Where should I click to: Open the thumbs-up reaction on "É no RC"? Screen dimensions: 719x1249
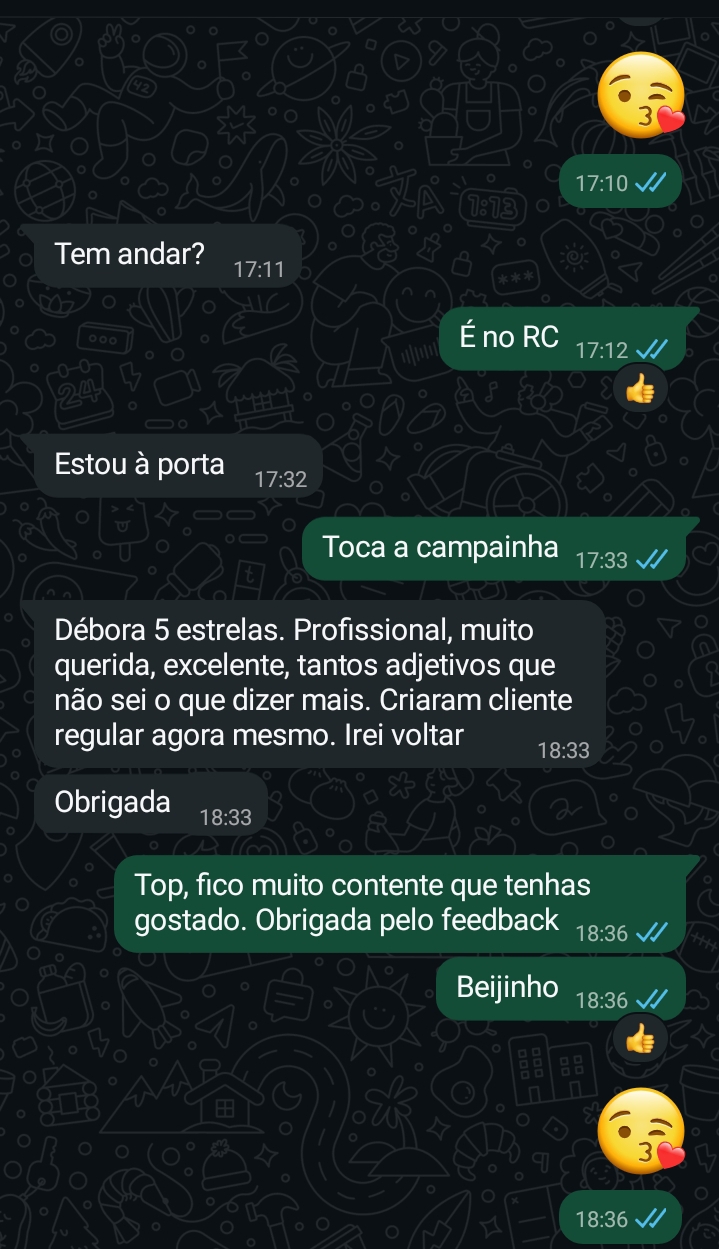point(640,390)
